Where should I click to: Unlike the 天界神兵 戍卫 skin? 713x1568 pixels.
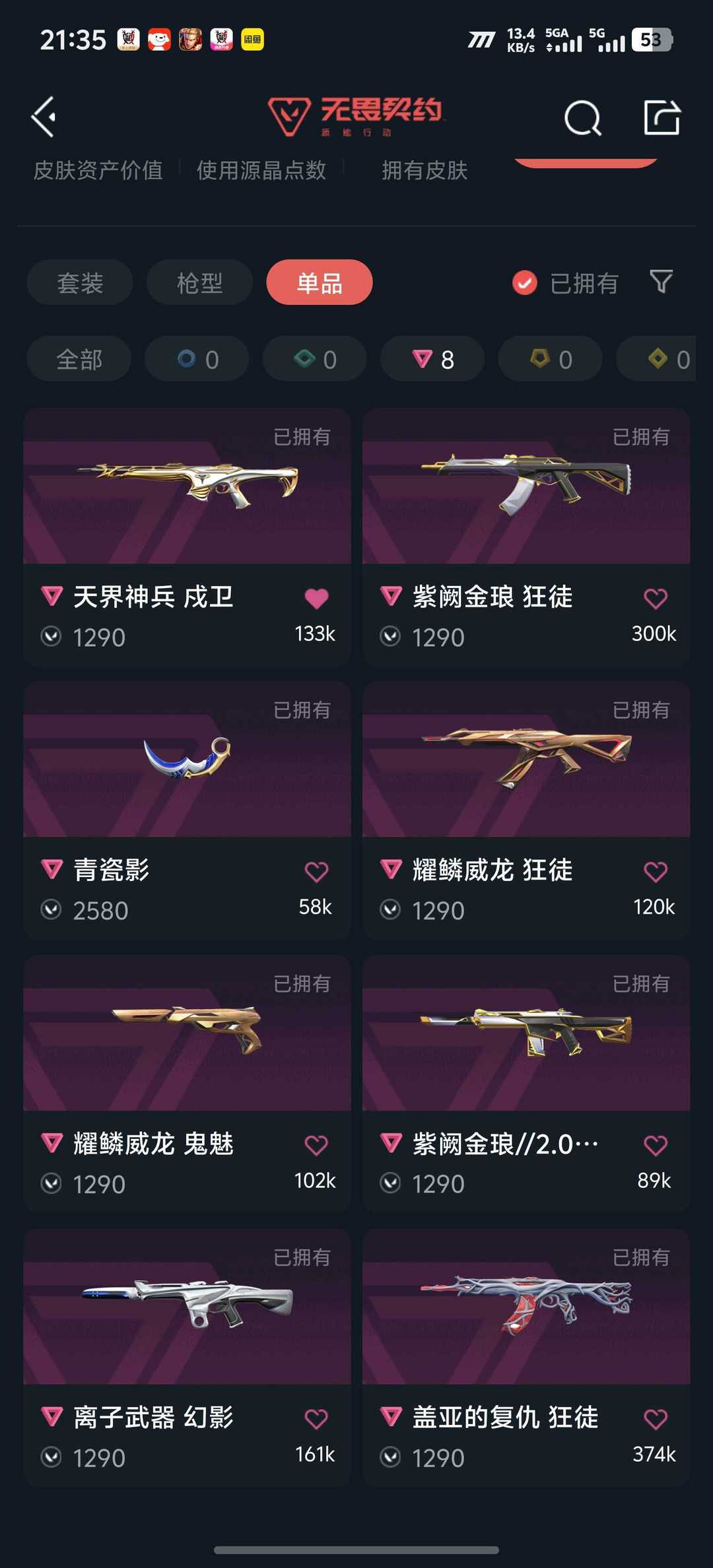[x=316, y=599]
